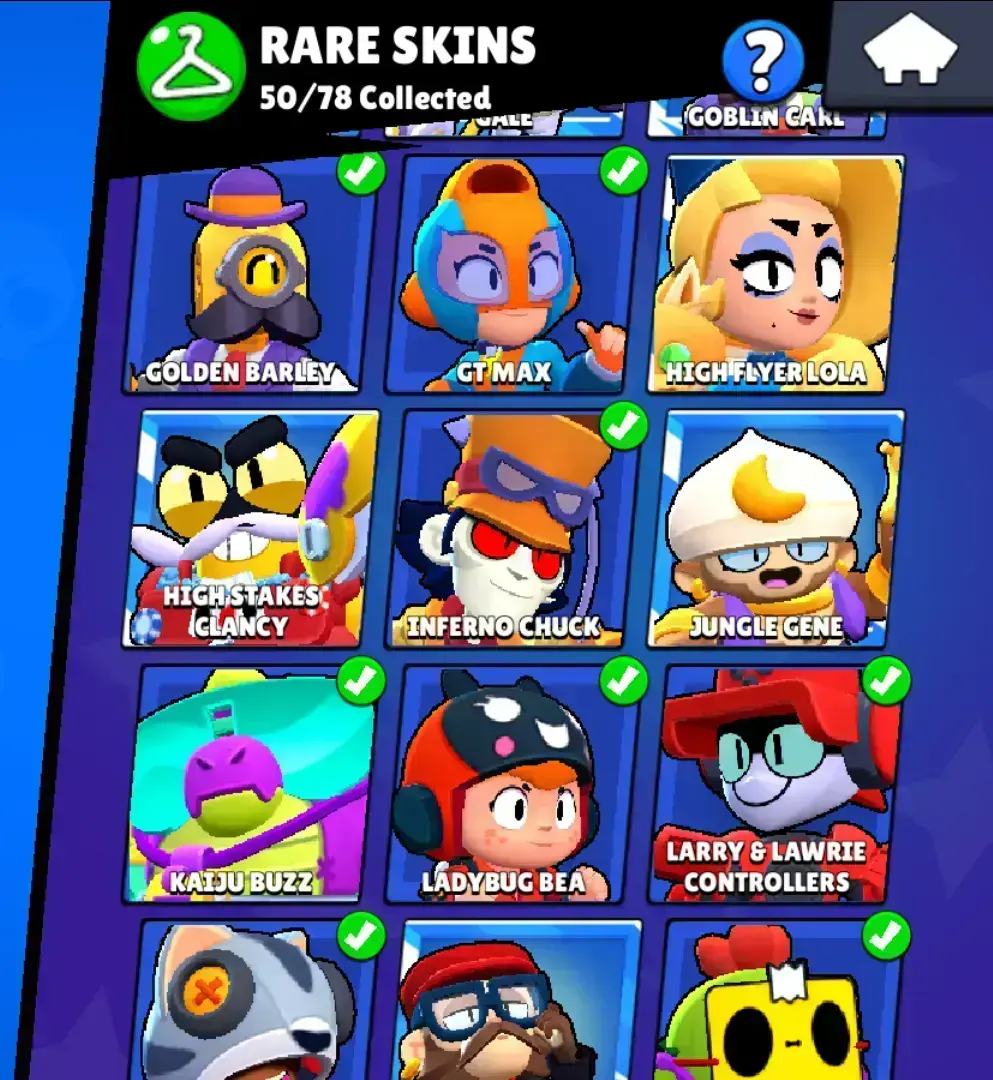Screen dimensions: 993x1080
Task: View the Jungle Gene skin
Action: 775,528
